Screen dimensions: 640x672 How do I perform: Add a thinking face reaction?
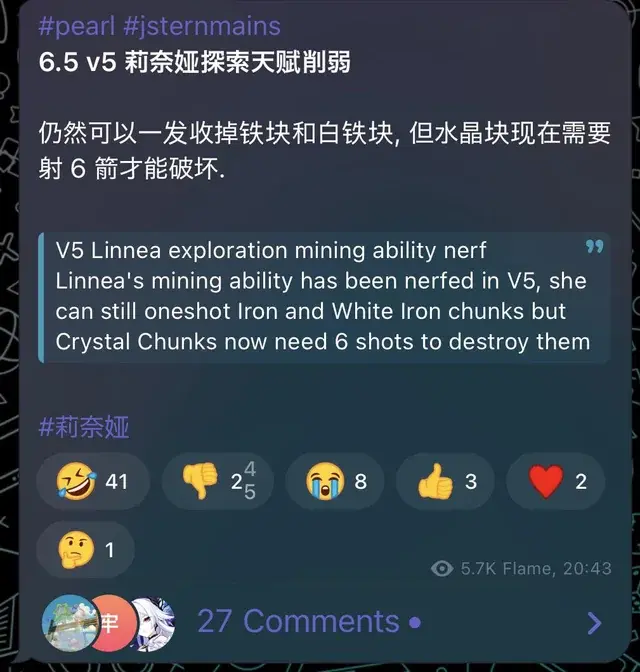85,549
